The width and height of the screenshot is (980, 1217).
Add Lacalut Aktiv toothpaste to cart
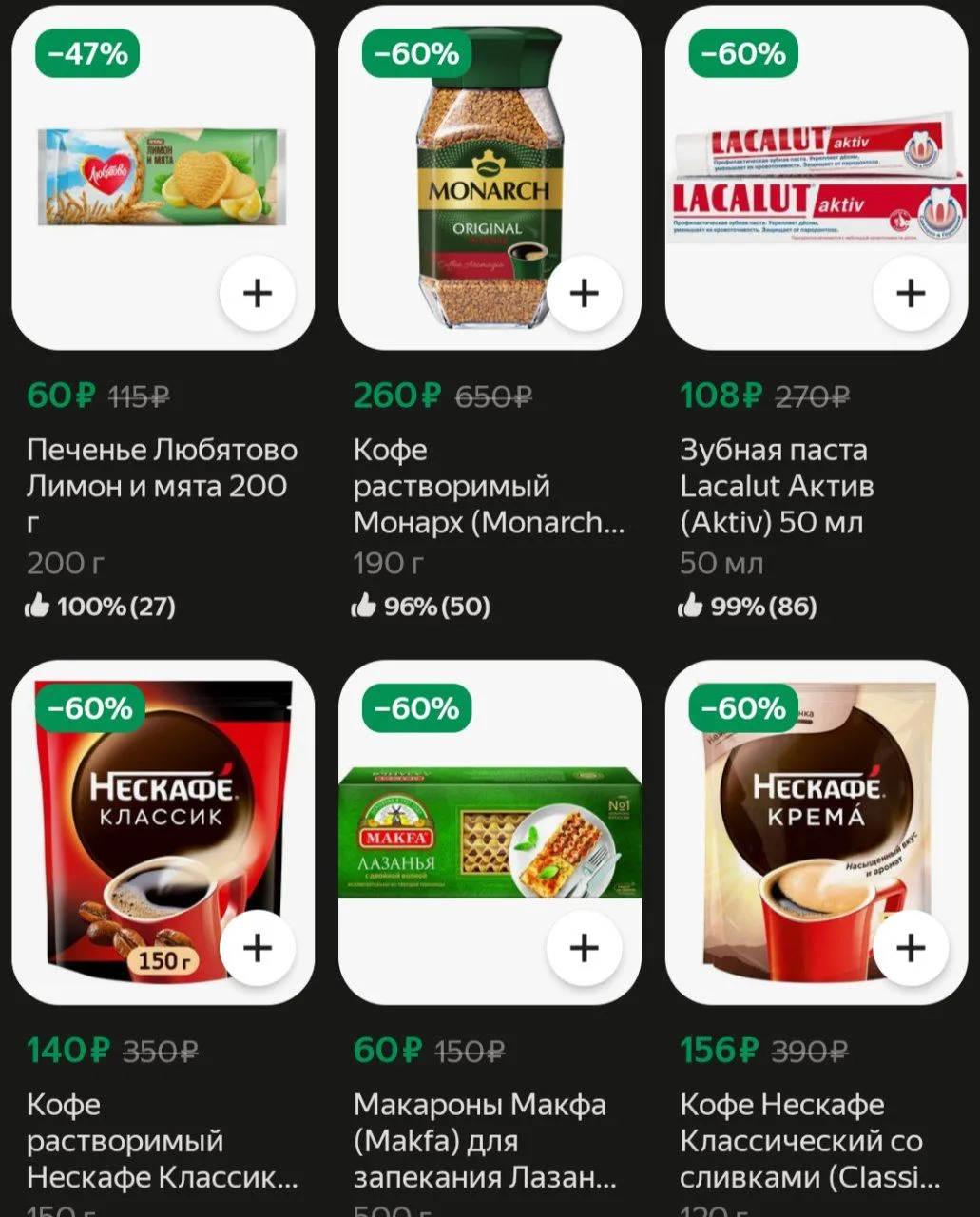(x=911, y=293)
